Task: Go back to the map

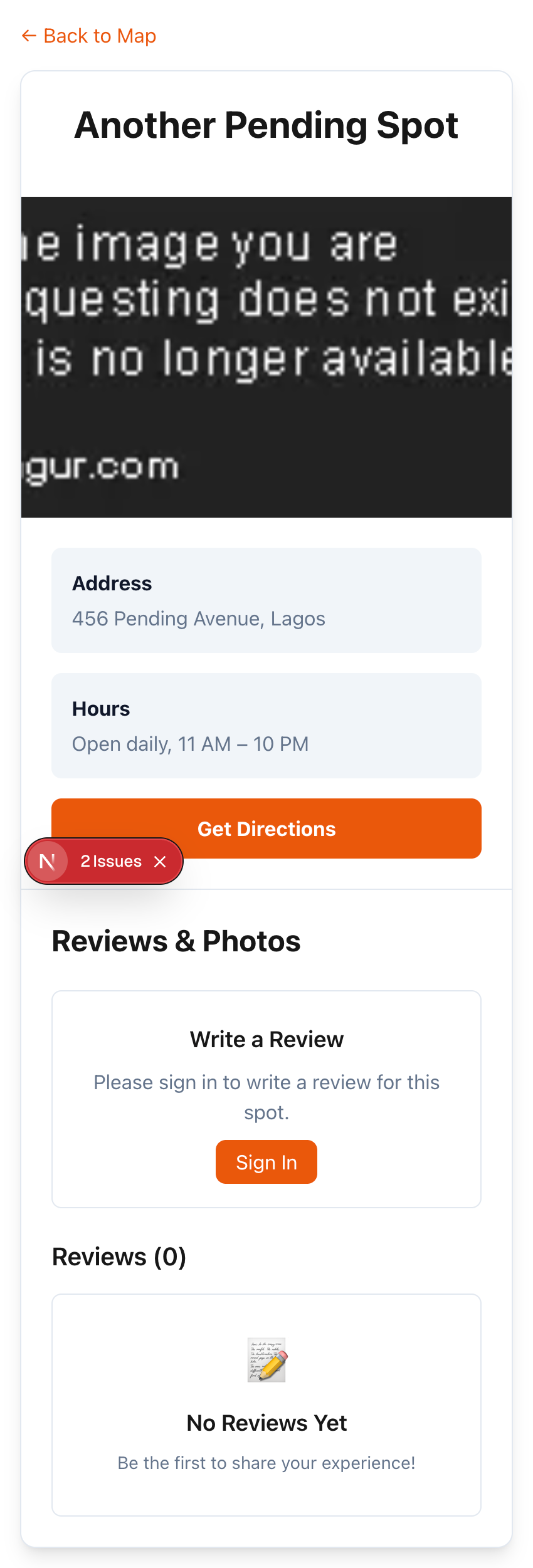Action: (x=88, y=36)
